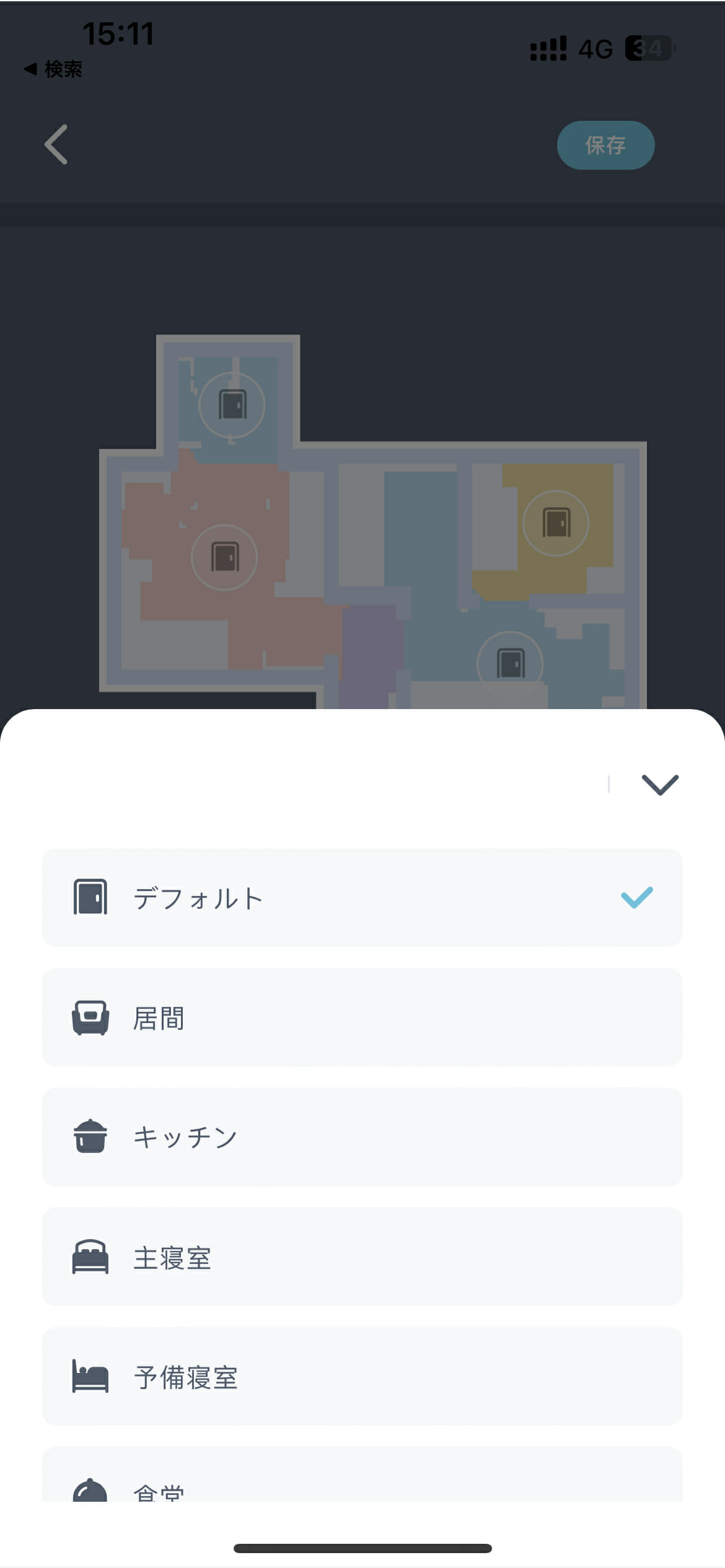
Task: Choose 居間 as the room type
Action: coord(362,1017)
